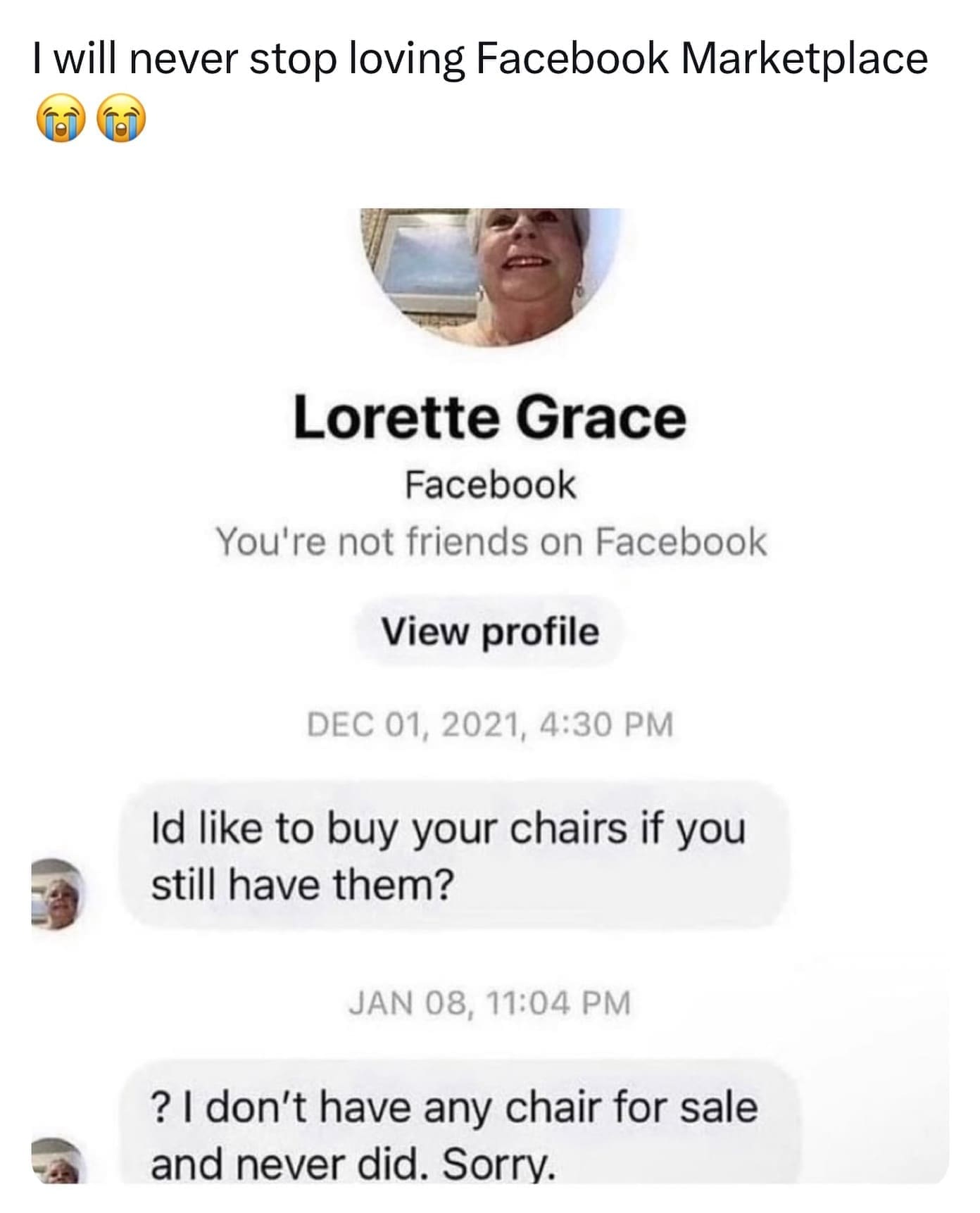The height and width of the screenshot is (1213, 980).
Task: Click the circular contact photo at the top
Action: (x=490, y=275)
